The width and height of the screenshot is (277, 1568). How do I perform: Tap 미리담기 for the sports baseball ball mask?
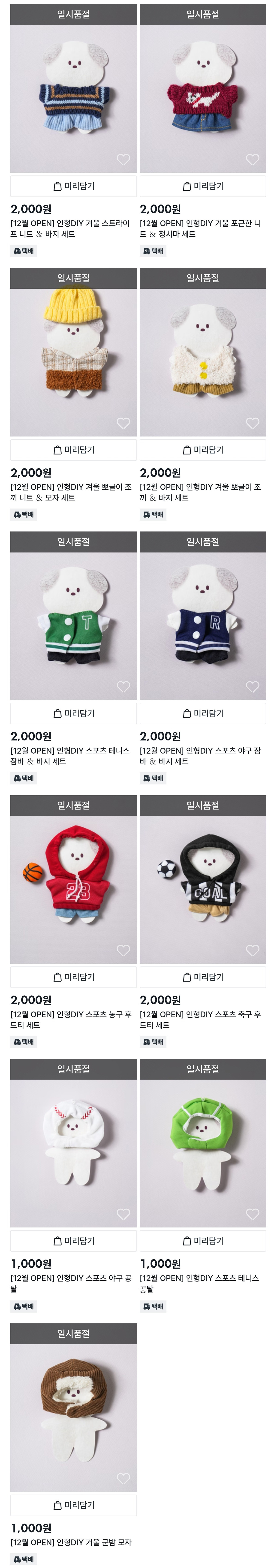pos(73,1240)
